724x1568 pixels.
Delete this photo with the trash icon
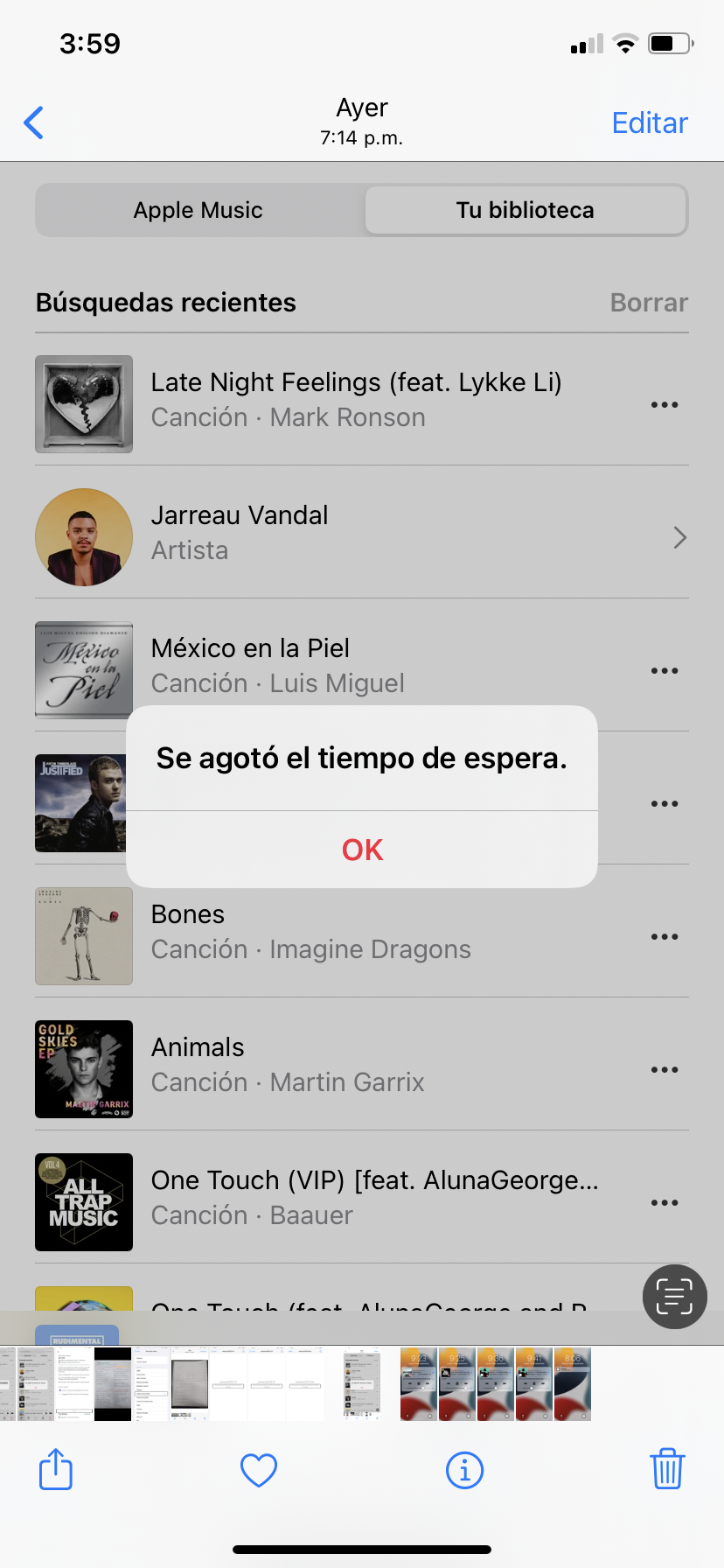click(x=667, y=1469)
